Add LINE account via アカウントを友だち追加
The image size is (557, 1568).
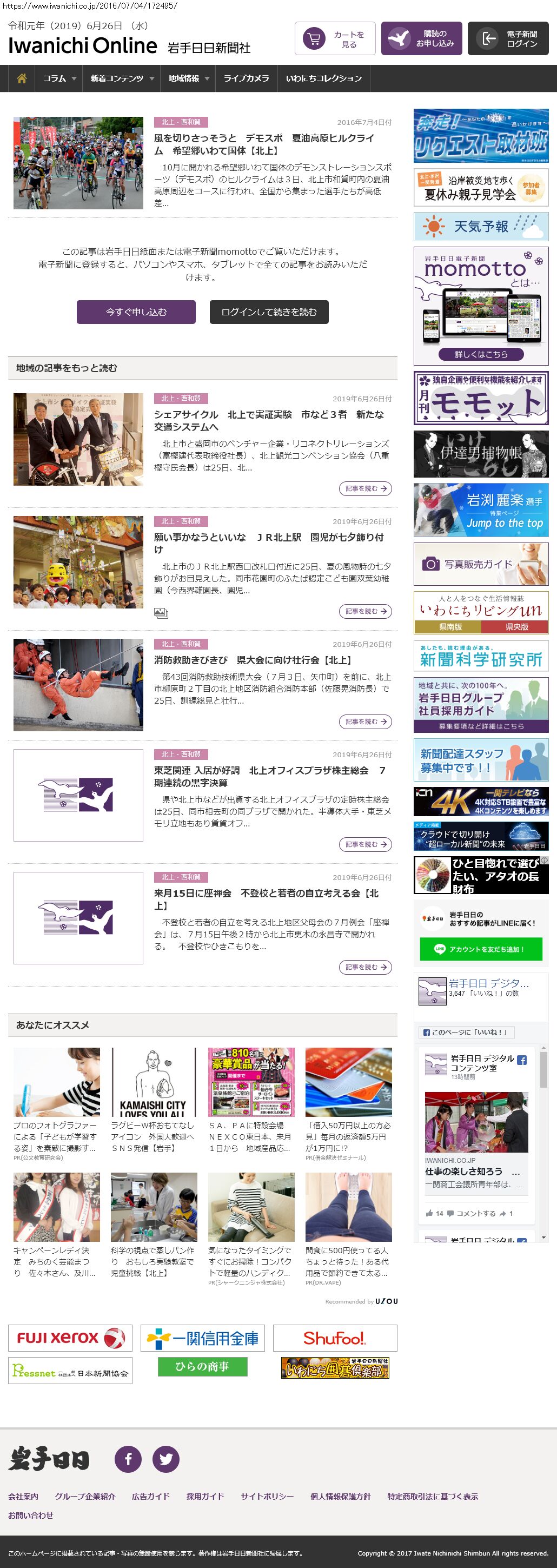481,949
